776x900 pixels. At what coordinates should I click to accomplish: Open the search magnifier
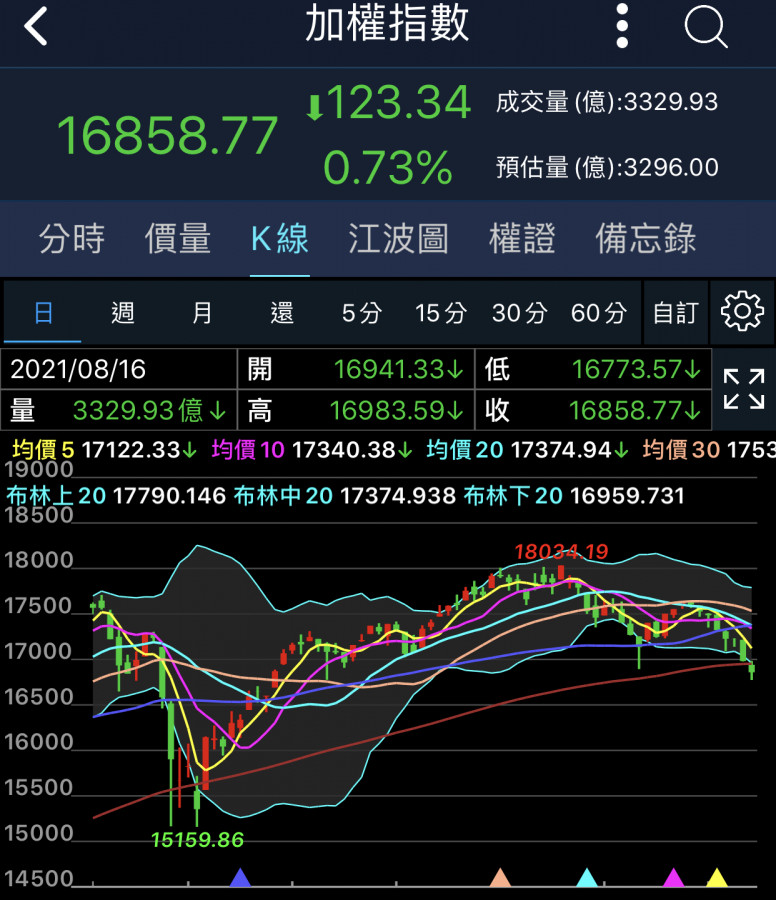706,27
